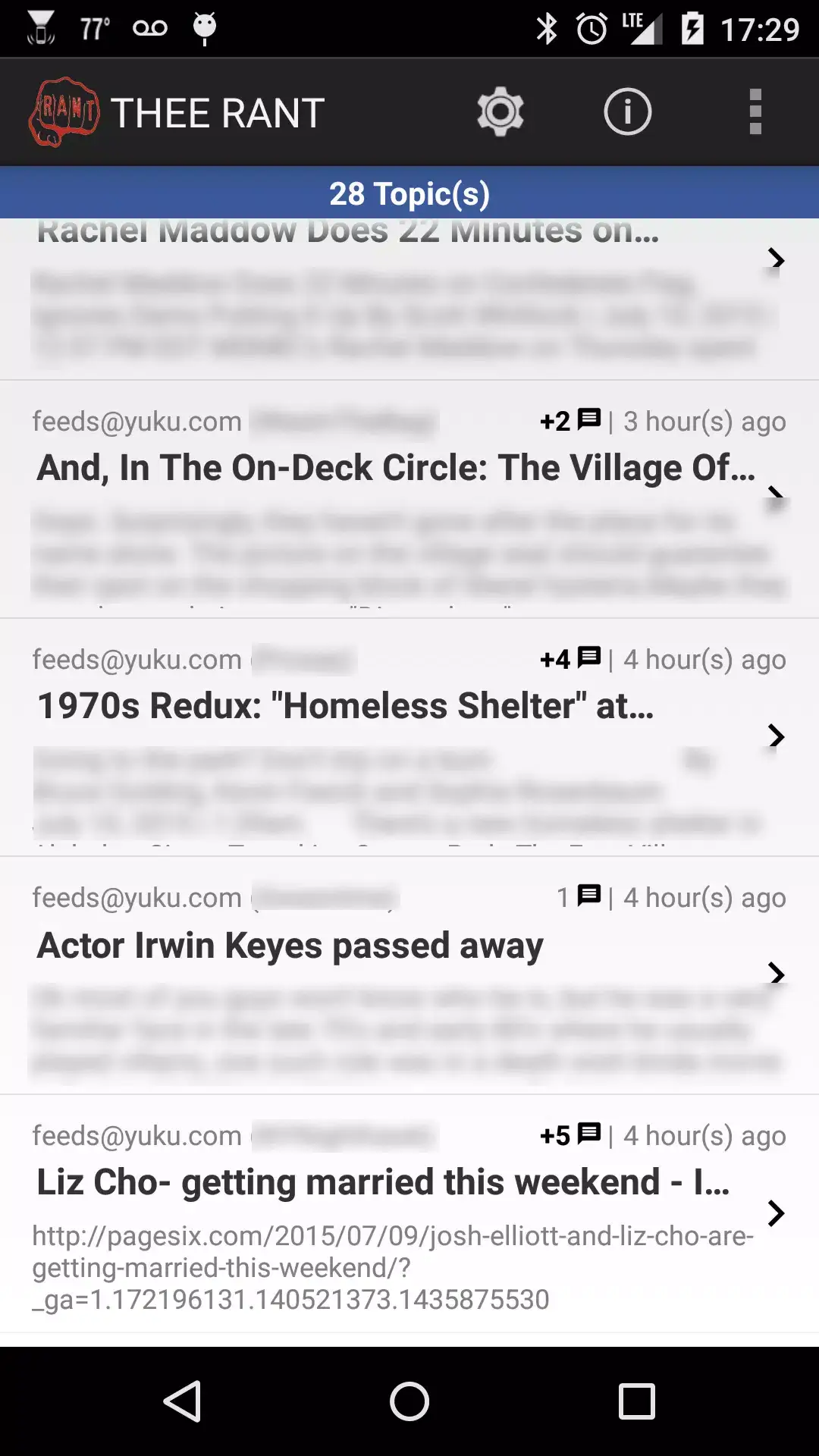This screenshot has height=1456, width=819.
Task: Open the On-Deck Circle Village topic
Action: click(x=394, y=500)
